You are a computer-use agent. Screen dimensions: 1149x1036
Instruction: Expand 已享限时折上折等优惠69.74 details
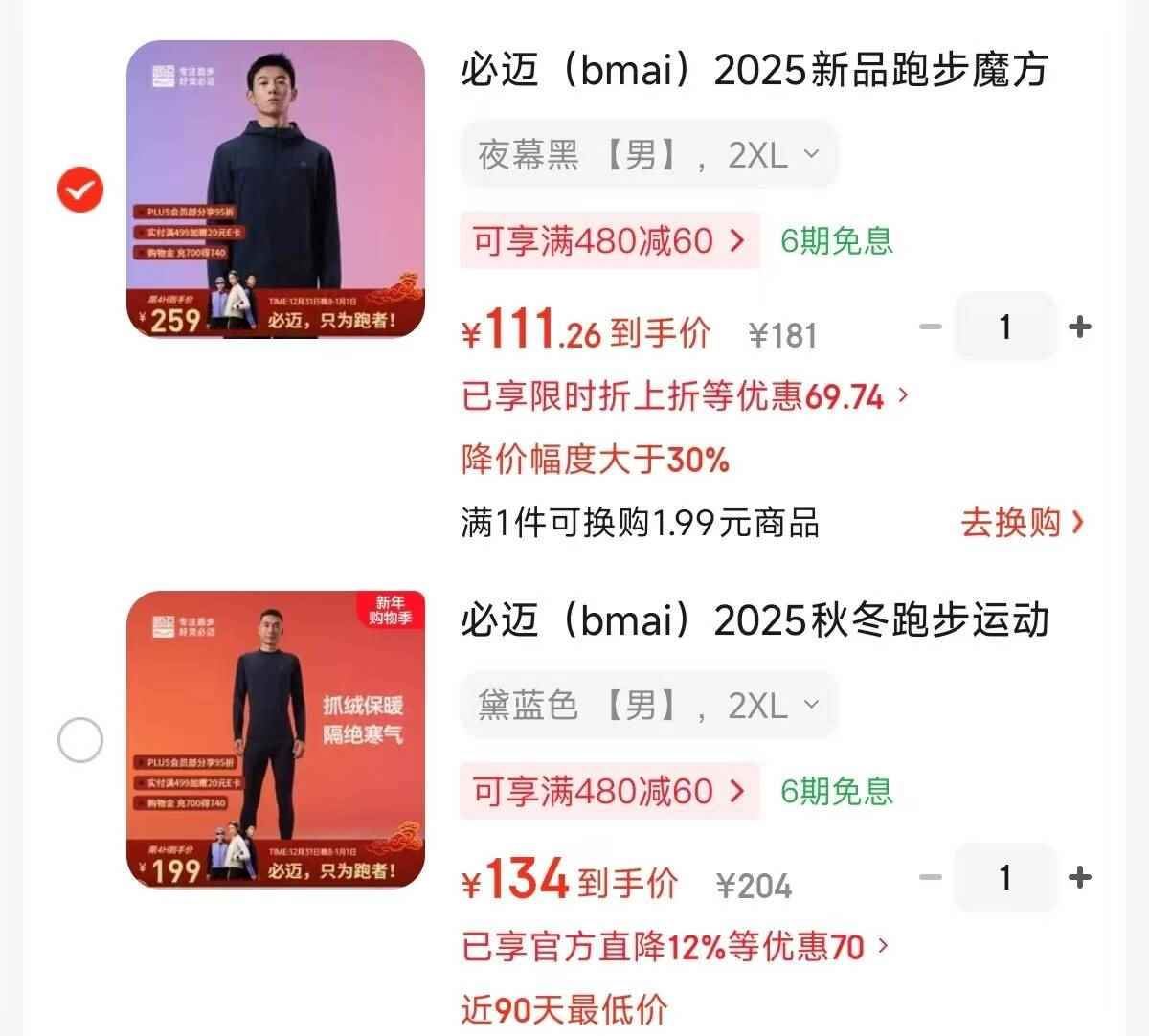[x=684, y=395]
